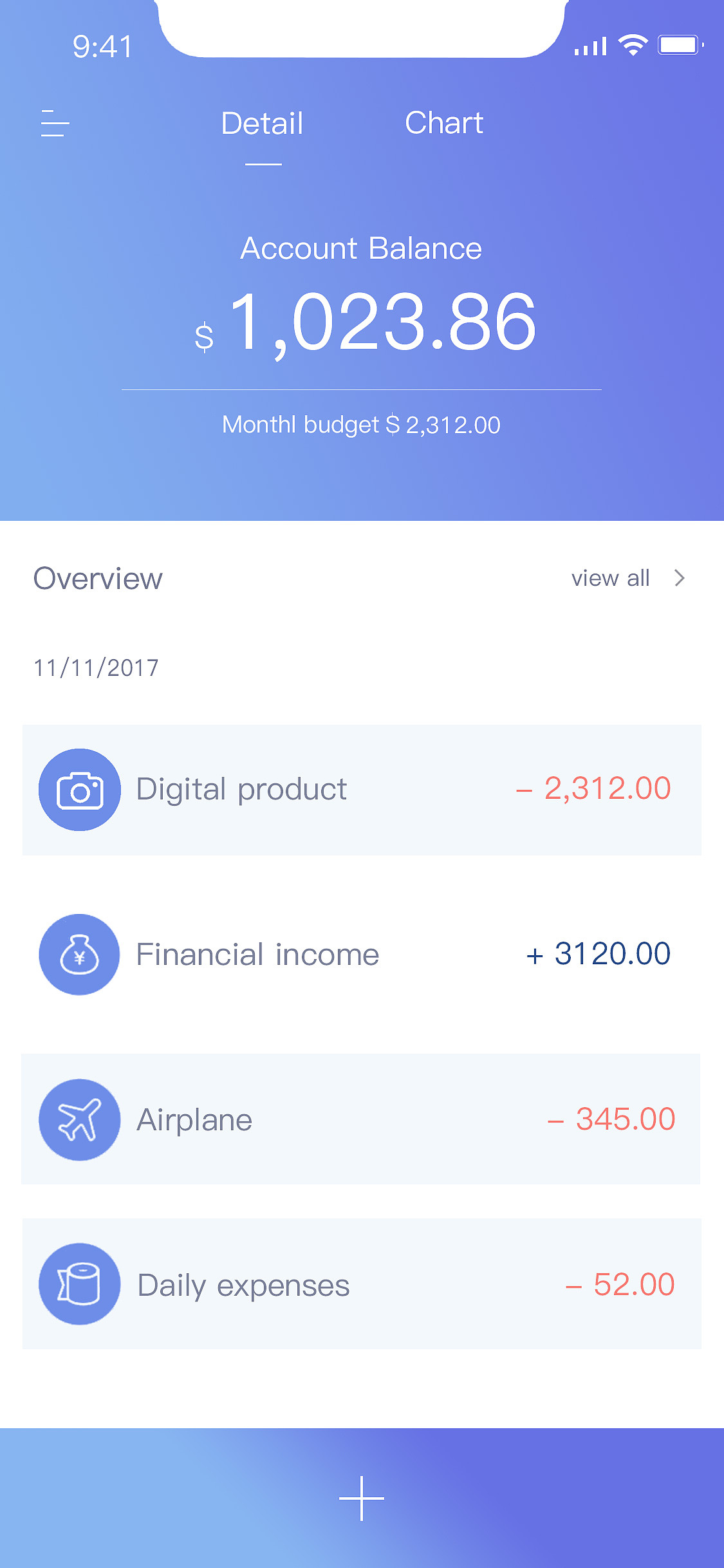Viewport: 724px width, 1568px height.
Task: Open the camera icon for Digital product
Action: (79, 789)
